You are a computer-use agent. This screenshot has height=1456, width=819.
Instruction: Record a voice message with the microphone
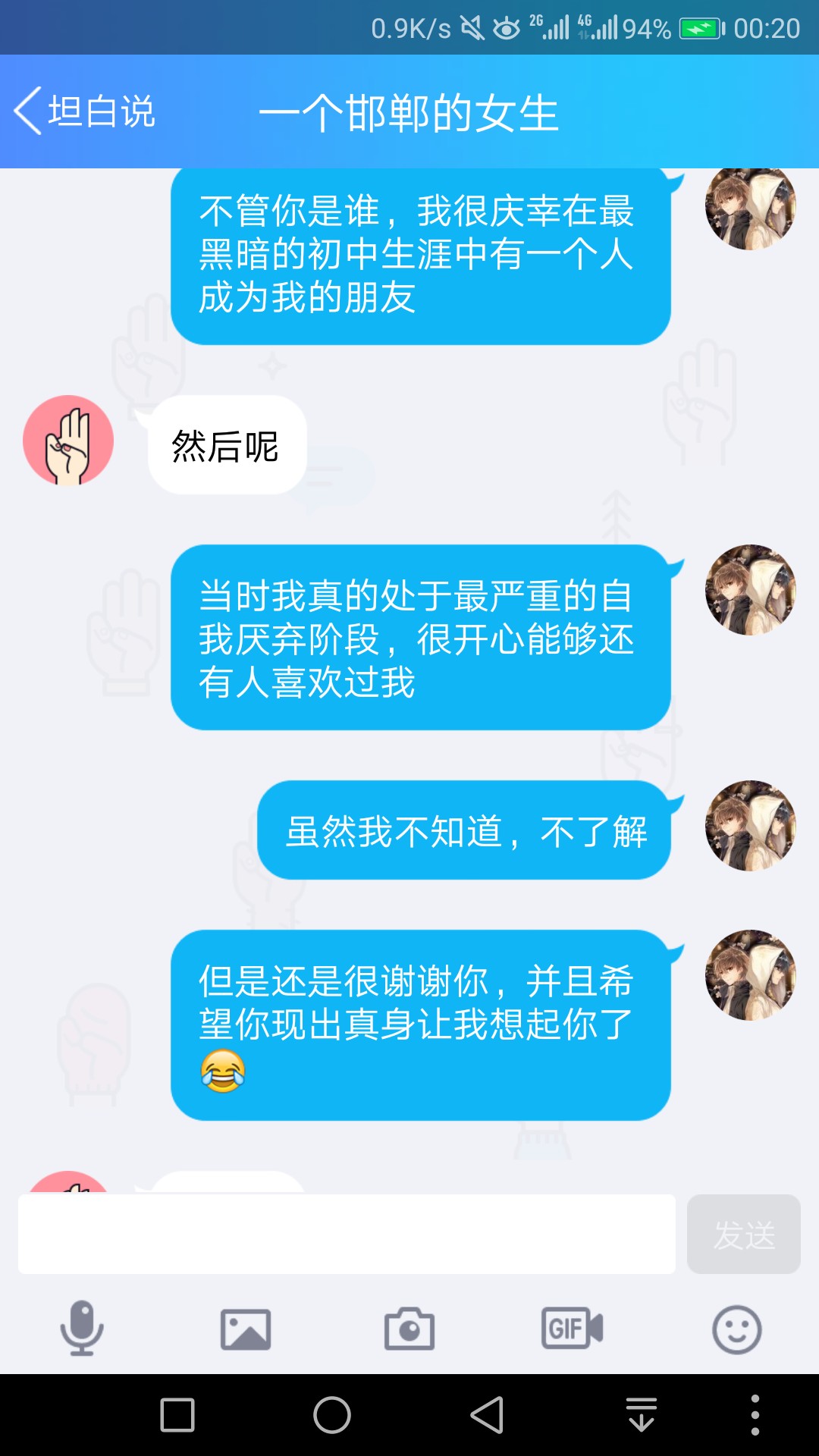[82, 1329]
